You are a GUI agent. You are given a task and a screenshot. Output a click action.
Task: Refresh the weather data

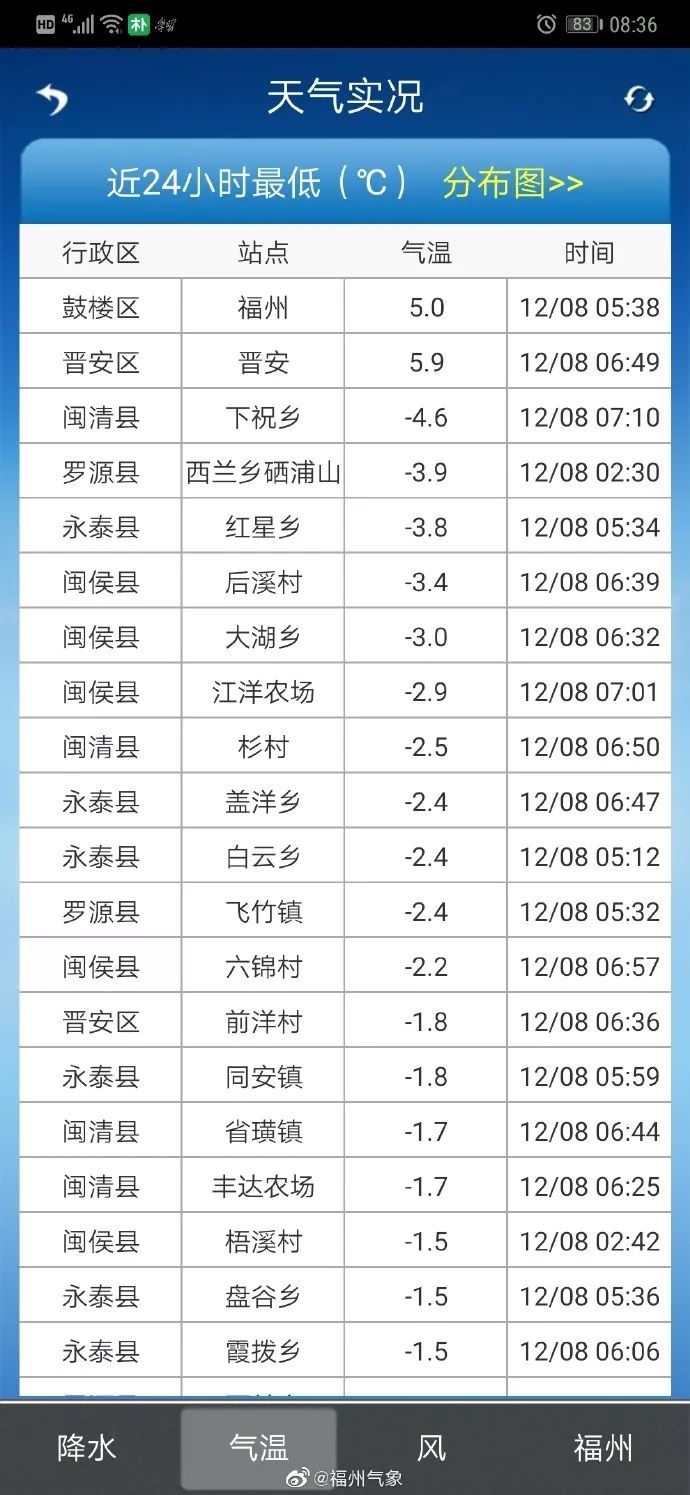click(x=638, y=99)
